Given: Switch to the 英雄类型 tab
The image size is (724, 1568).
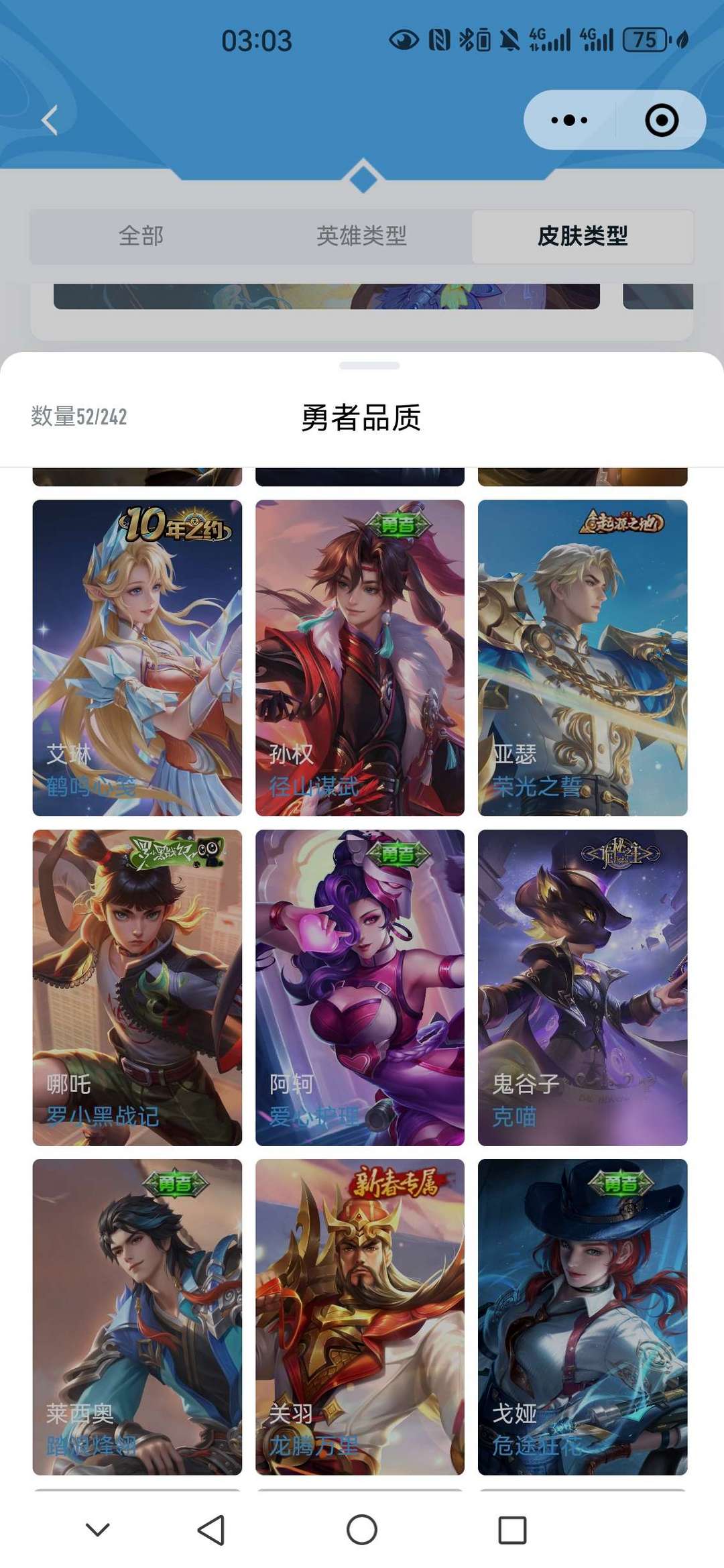Looking at the screenshot, I should tap(361, 236).
